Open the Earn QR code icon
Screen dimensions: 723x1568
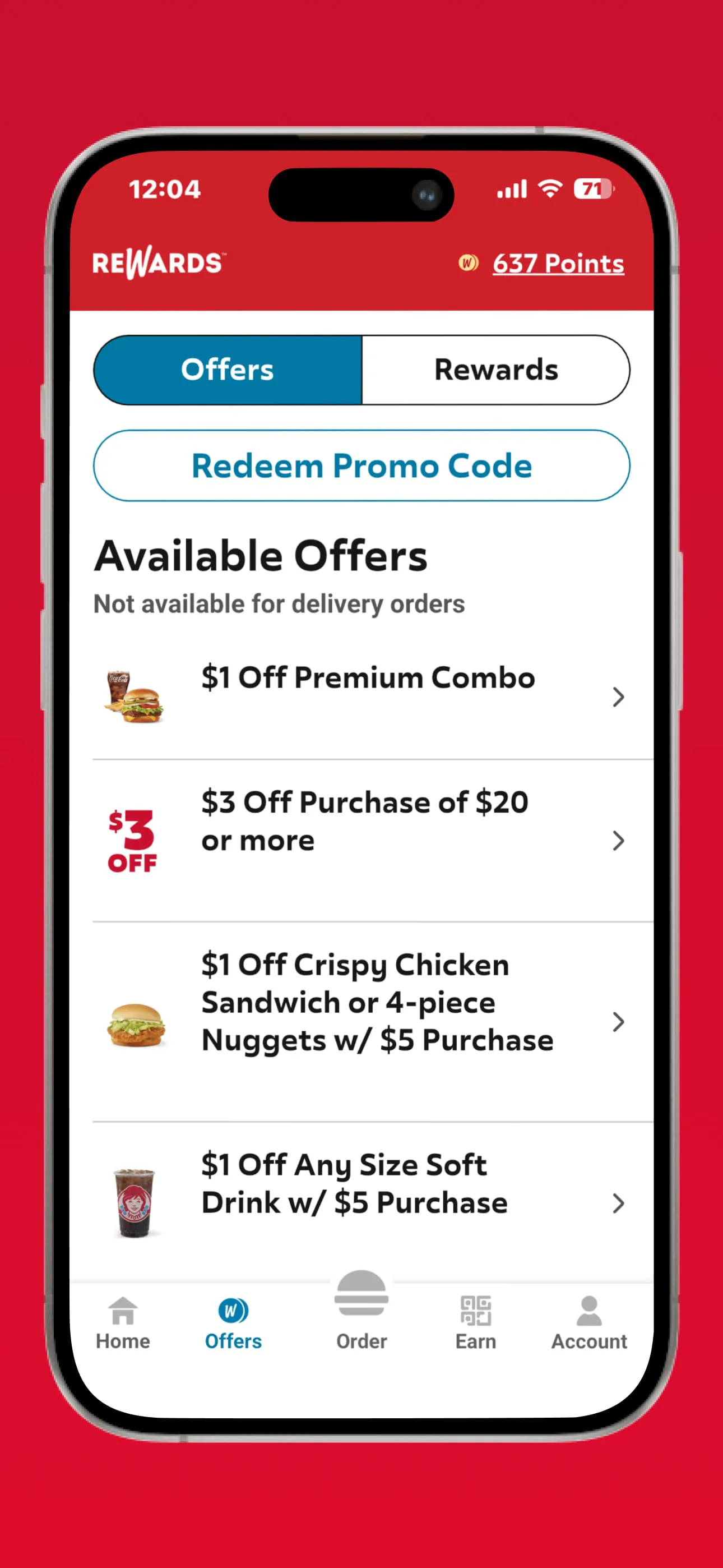click(476, 1310)
